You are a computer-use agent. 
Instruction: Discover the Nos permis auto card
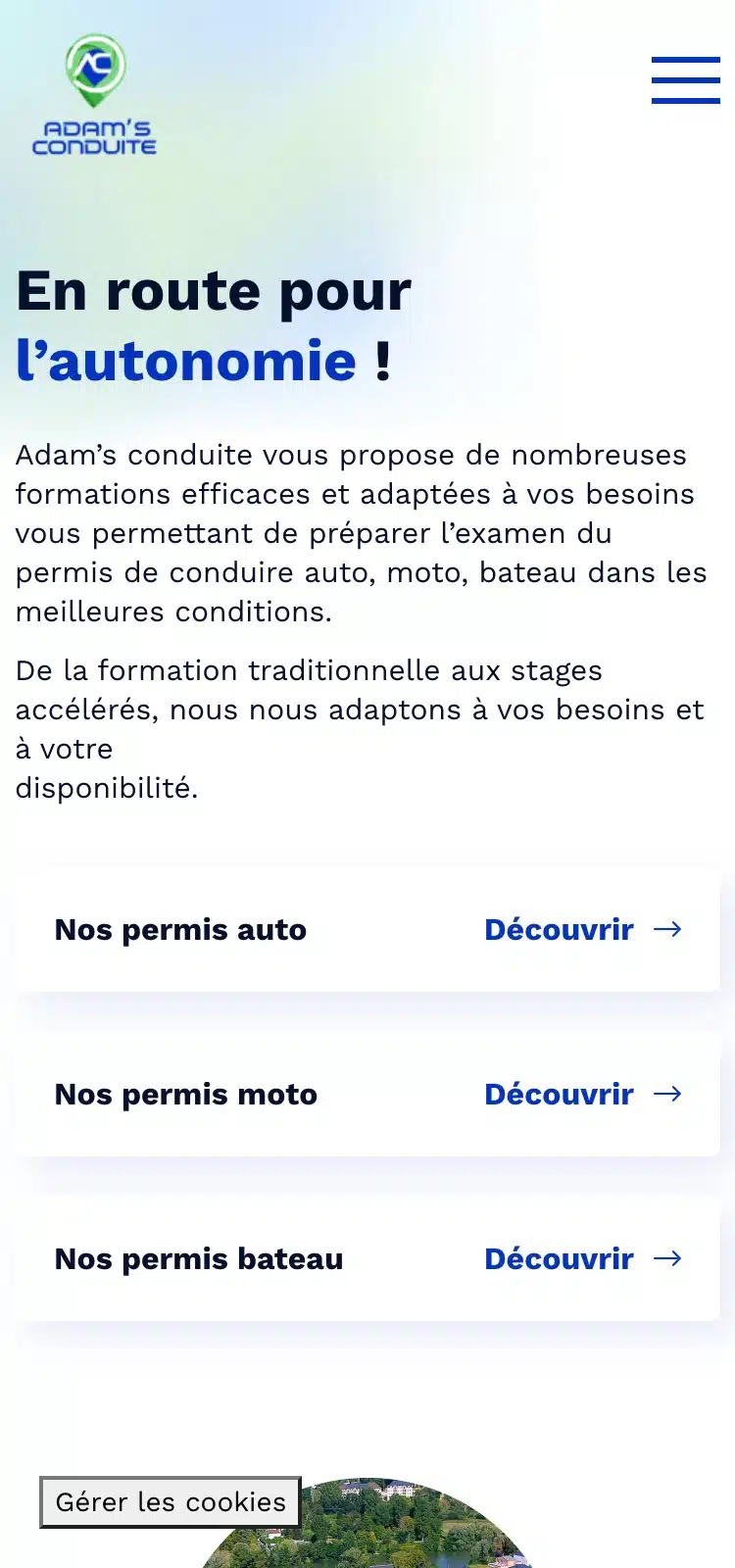(x=367, y=929)
